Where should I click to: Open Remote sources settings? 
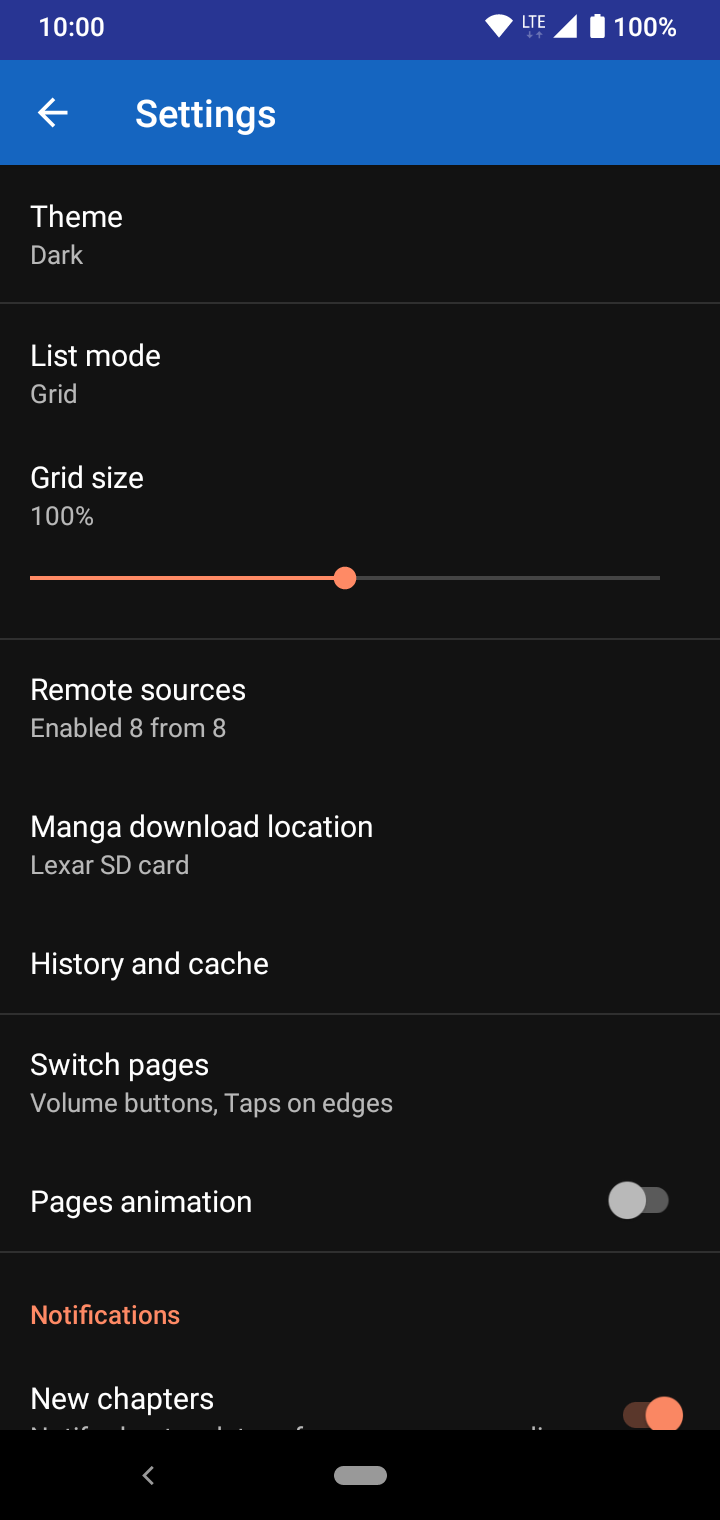tap(360, 706)
